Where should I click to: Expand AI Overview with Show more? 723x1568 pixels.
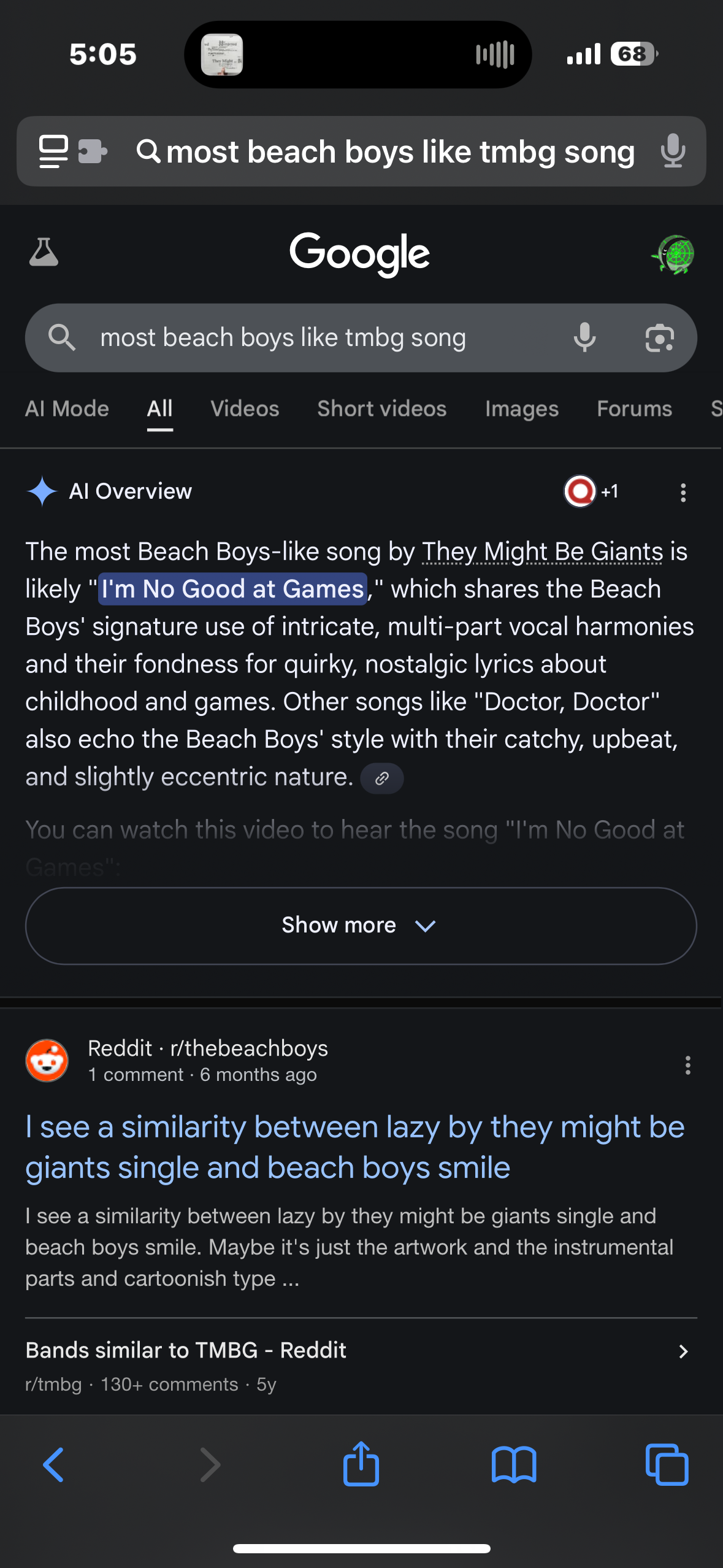point(361,925)
